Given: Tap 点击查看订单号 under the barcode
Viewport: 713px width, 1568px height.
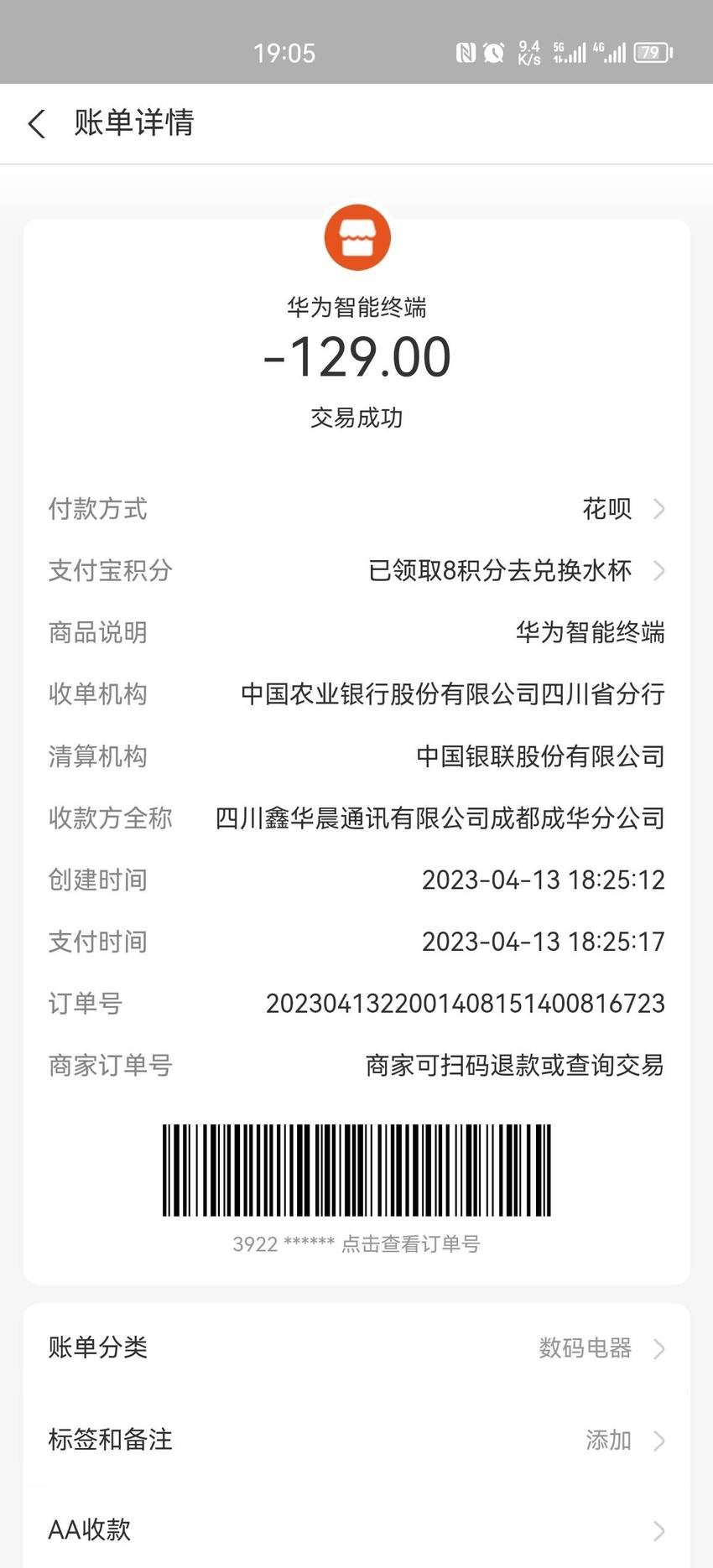Looking at the screenshot, I should pos(410,1243).
